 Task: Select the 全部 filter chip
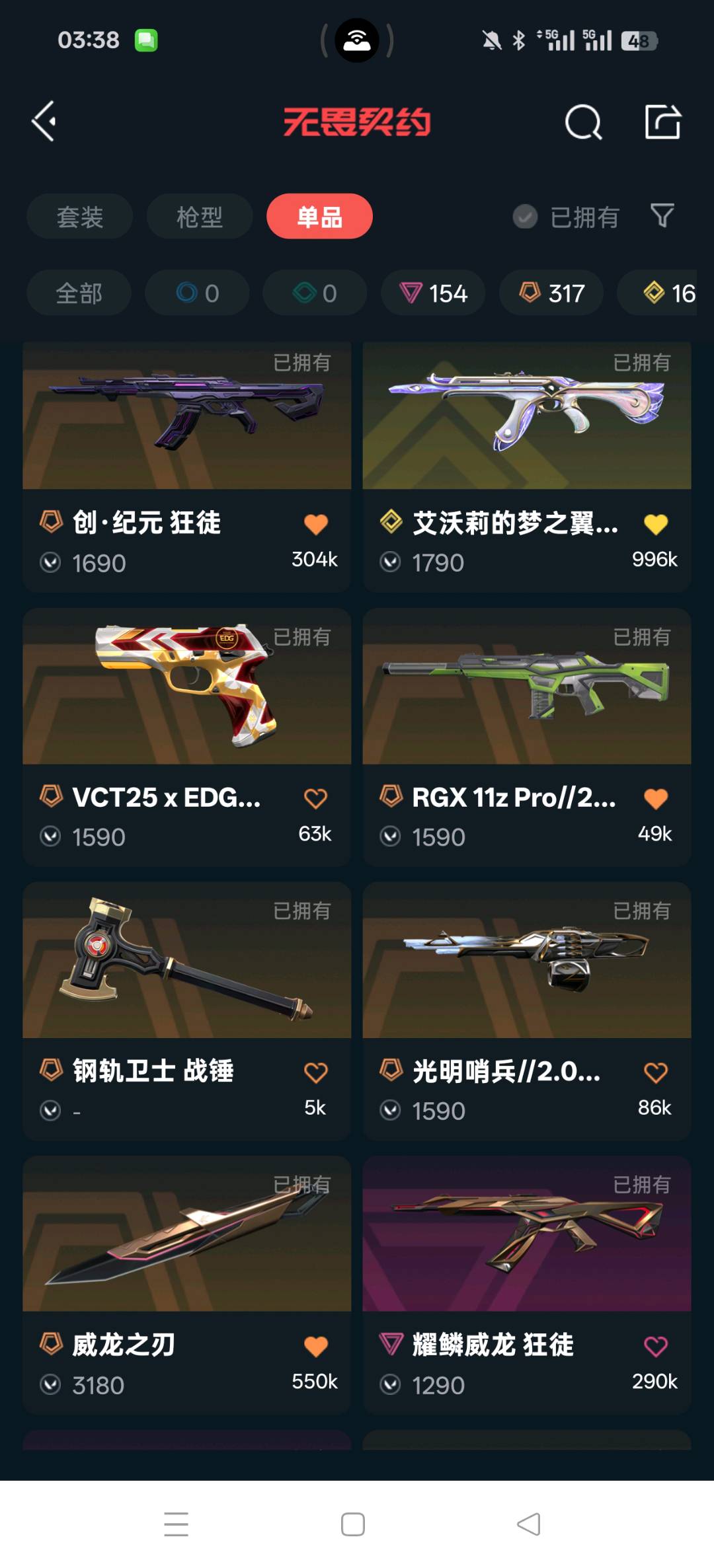coord(79,293)
